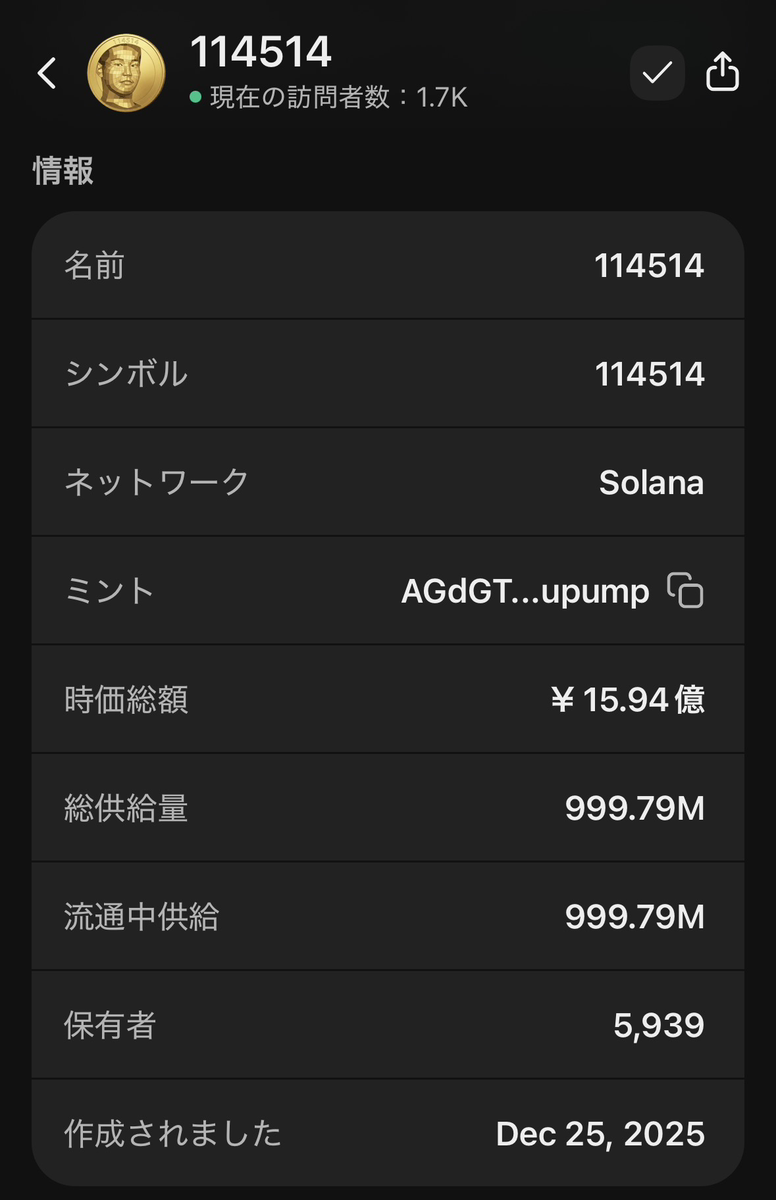776x1200 pixels.
Task: Go back using the top arrow
Action: click(x=46, y=73)
